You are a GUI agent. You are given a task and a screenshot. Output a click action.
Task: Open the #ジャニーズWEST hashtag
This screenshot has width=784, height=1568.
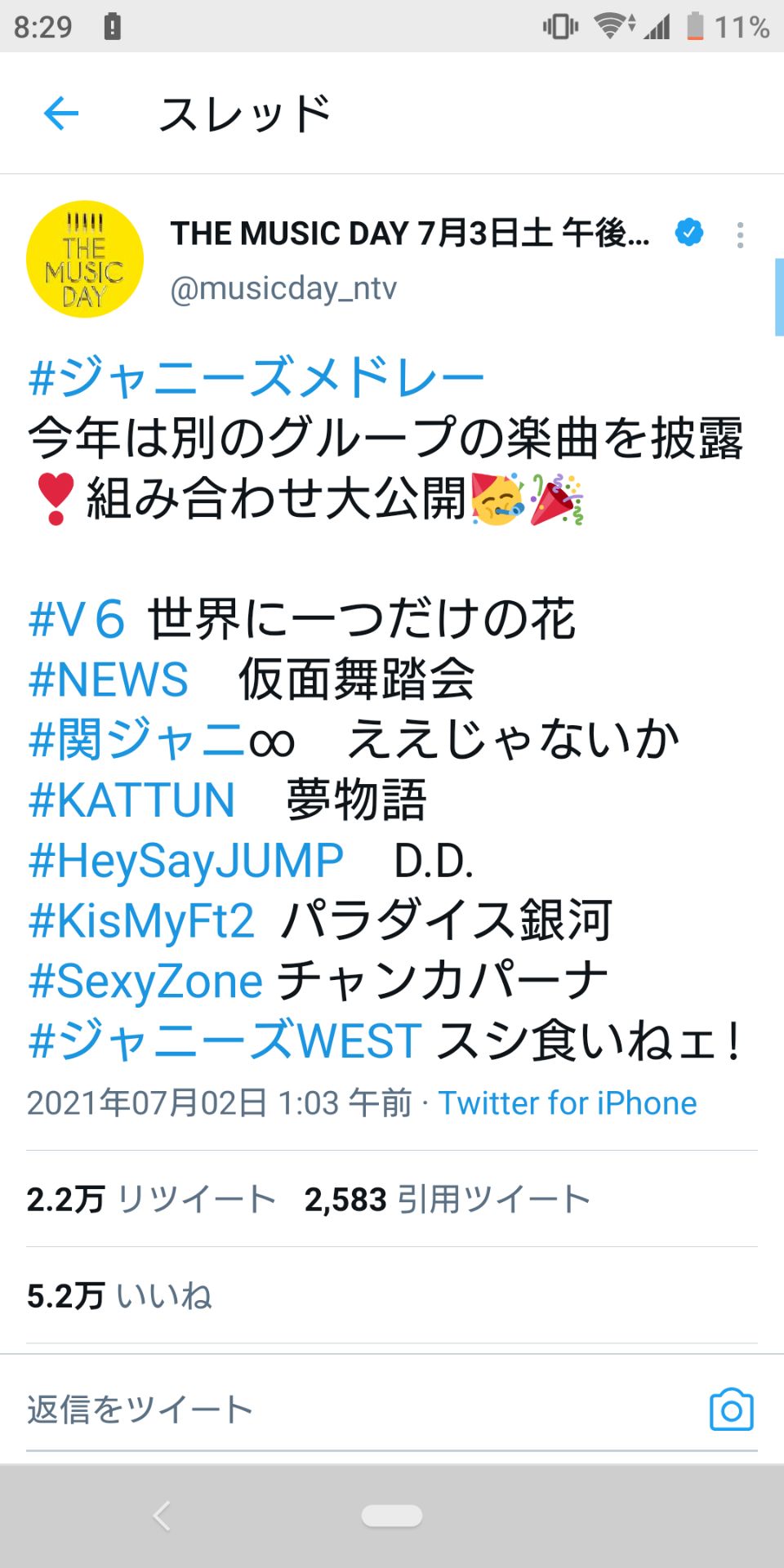(x=225, y=1041)
